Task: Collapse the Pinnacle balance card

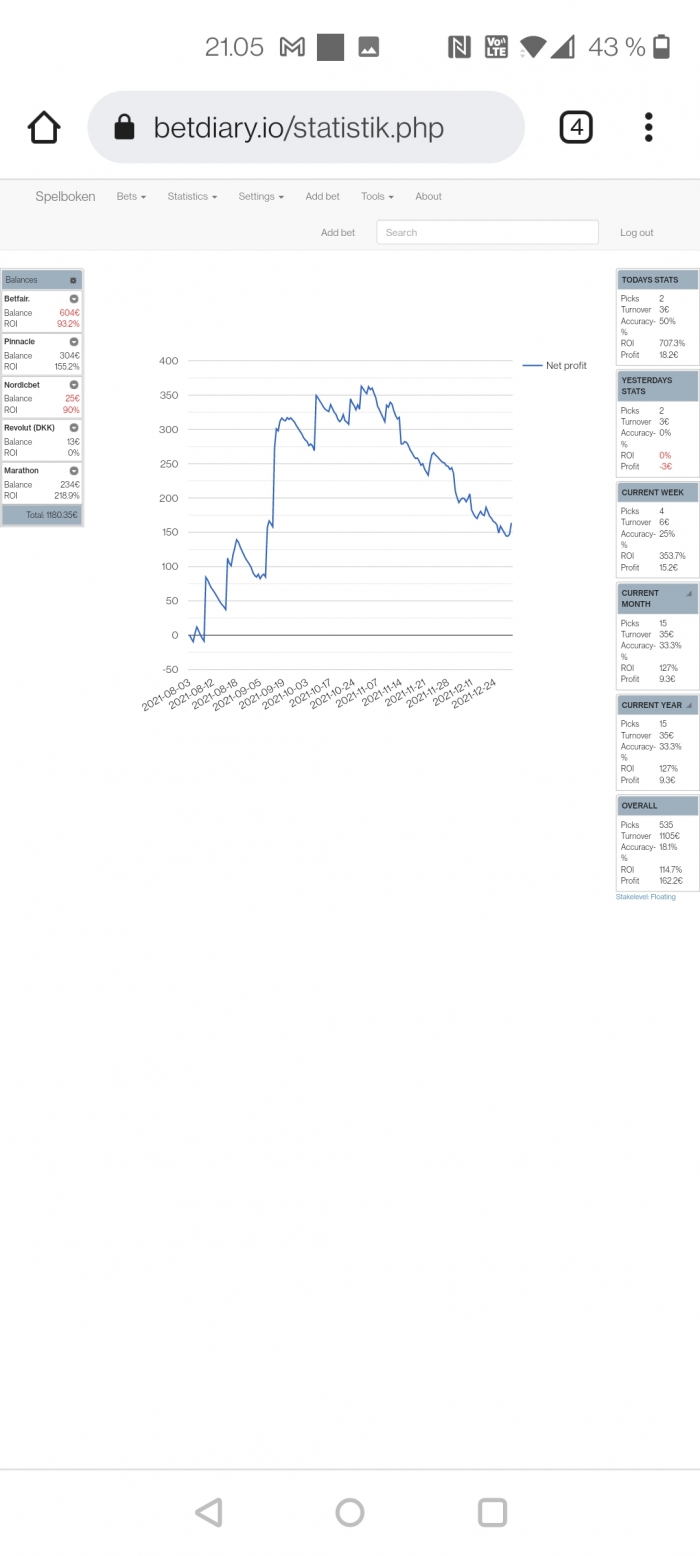Action: (x=74, y=342)
